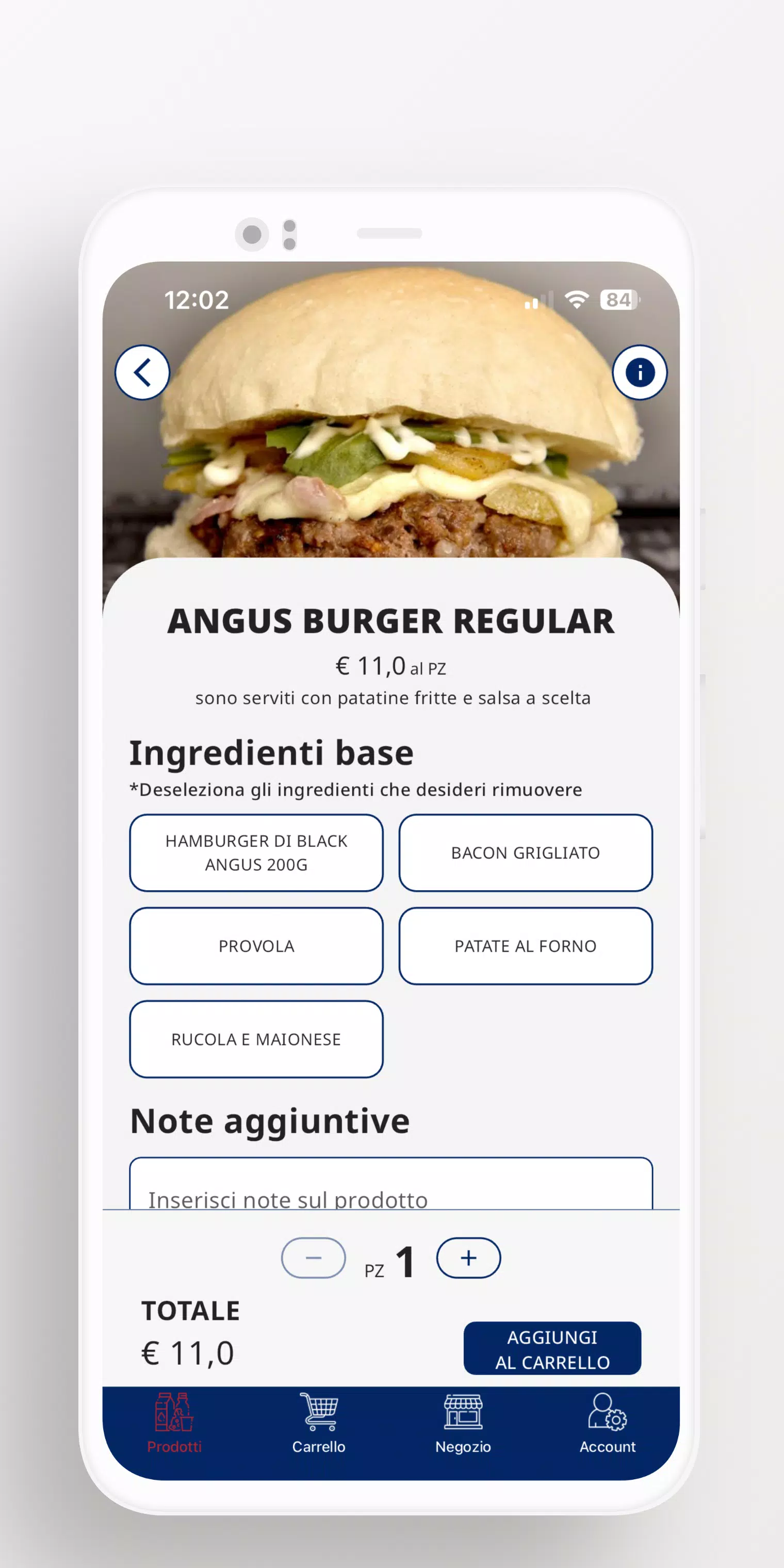
Task: Tap Aggiungi al Carrello
Action: point(552,1348)
